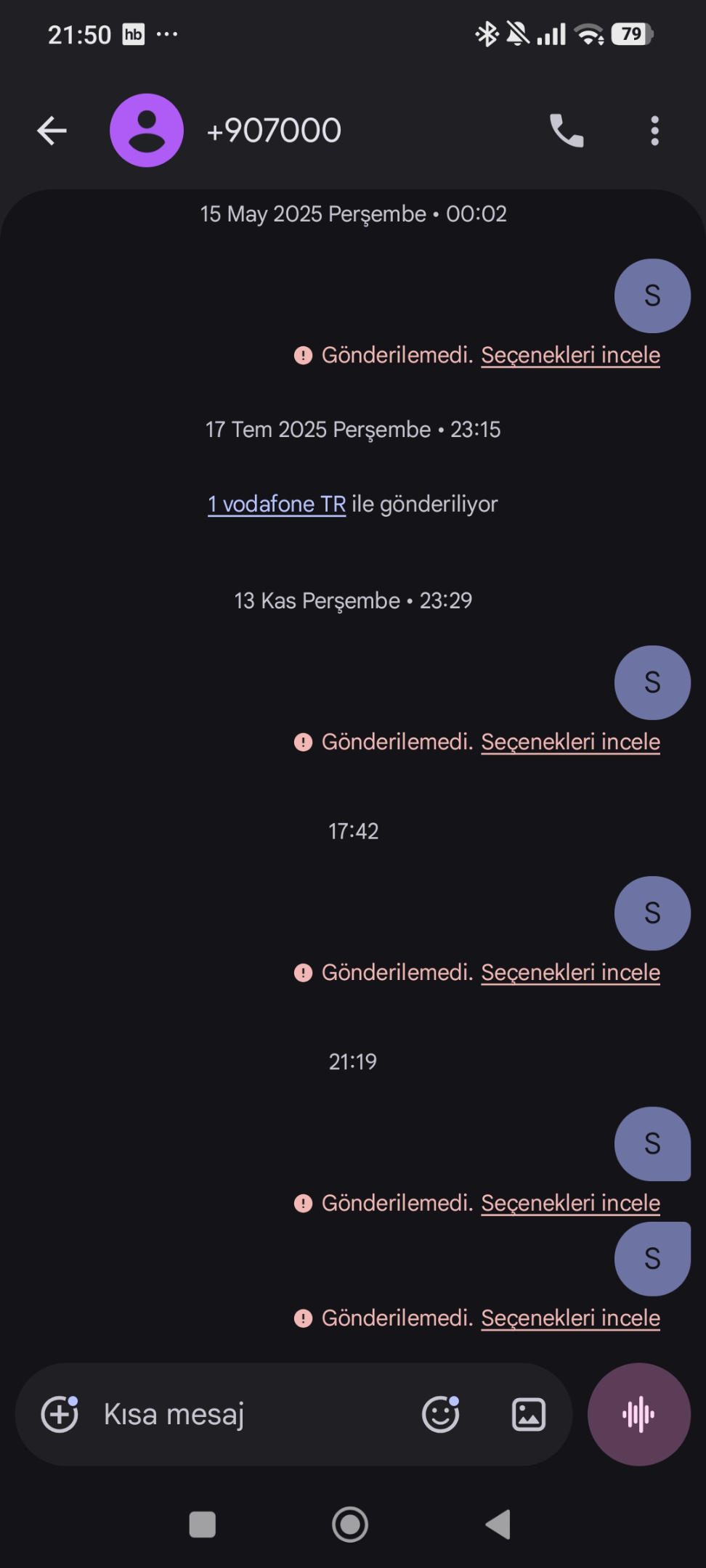Open recent apps from navigation bar
This screenshot has height=1568, width=706.
[203, 1524]
